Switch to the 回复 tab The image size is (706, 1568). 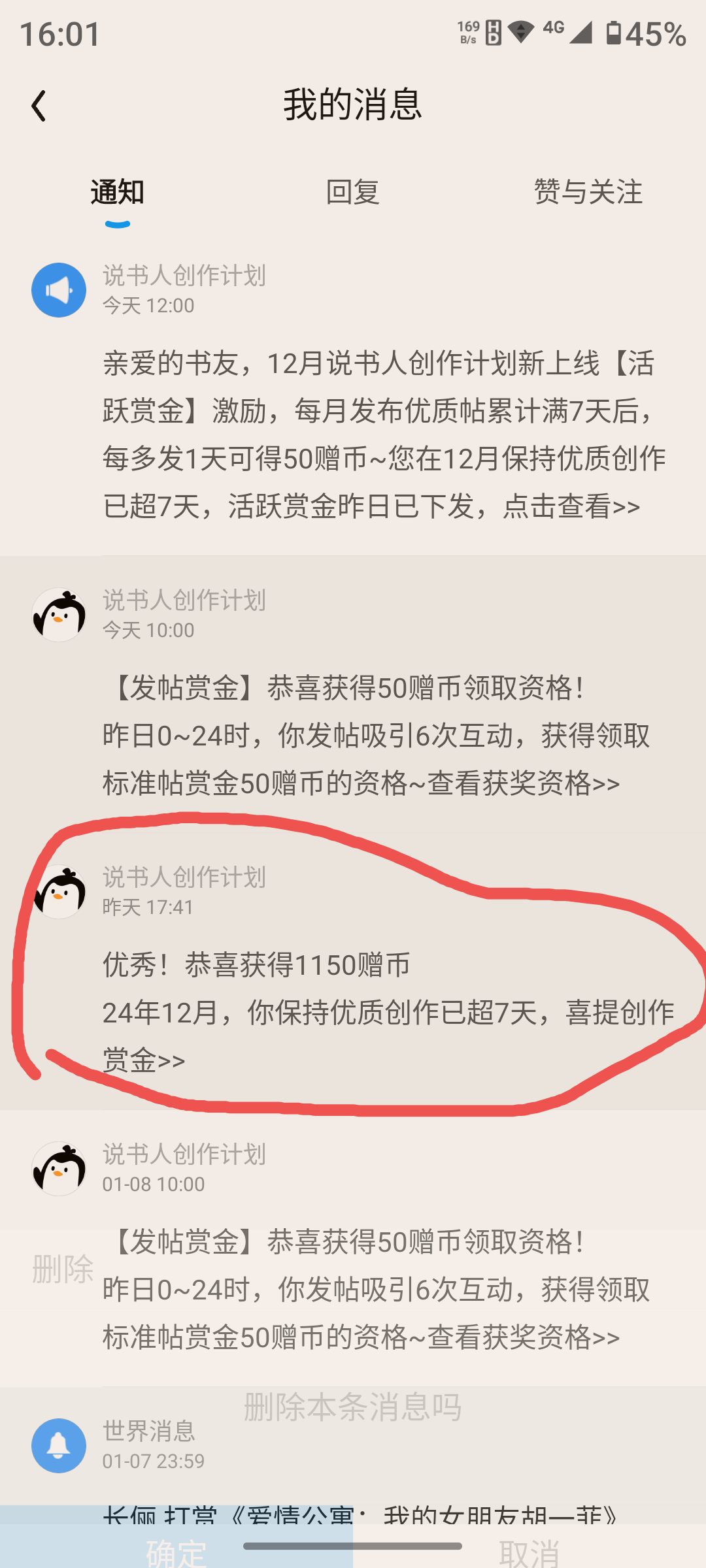353,192
